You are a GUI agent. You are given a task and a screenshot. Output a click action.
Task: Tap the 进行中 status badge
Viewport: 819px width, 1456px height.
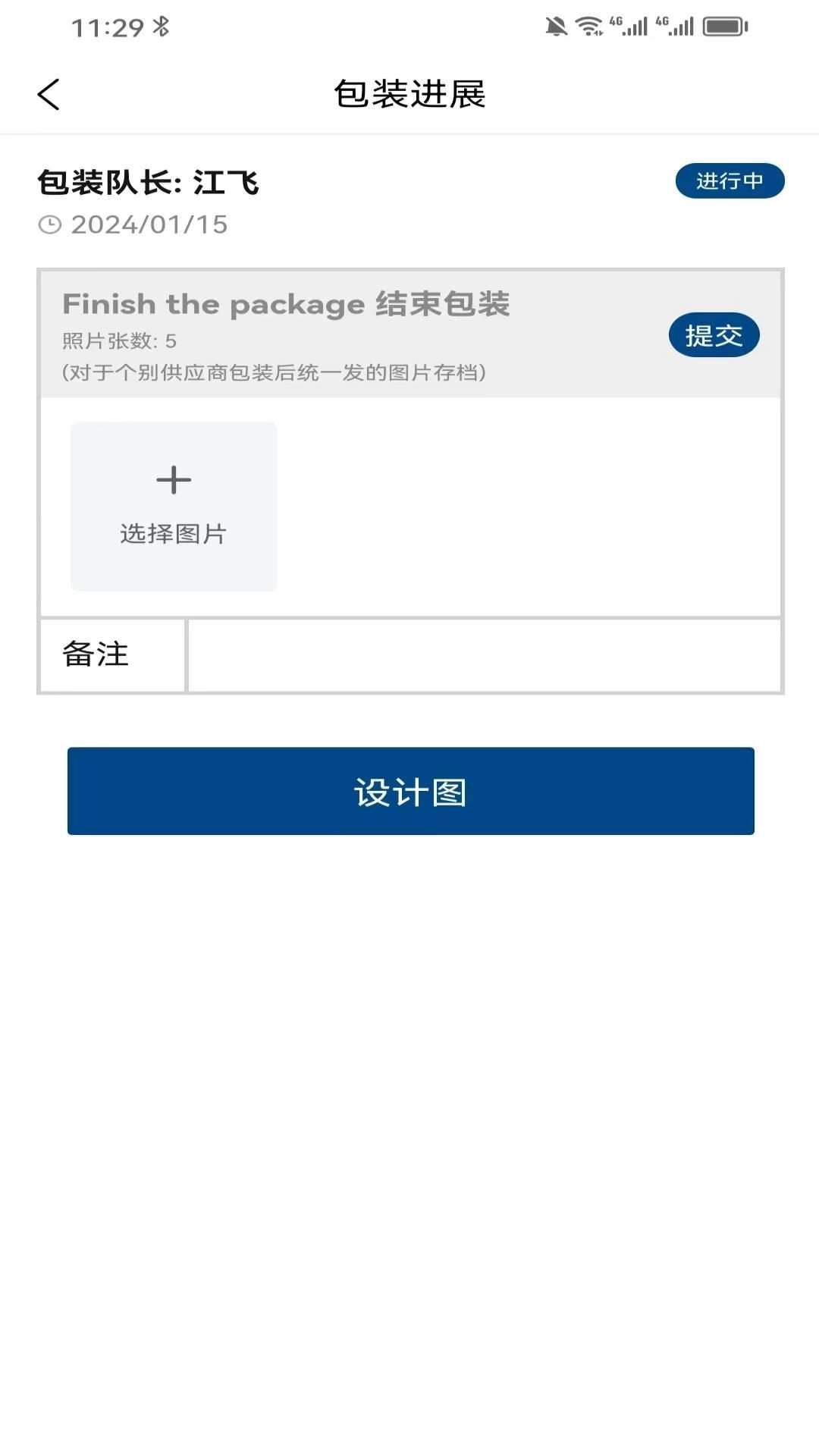coord(730,180)
